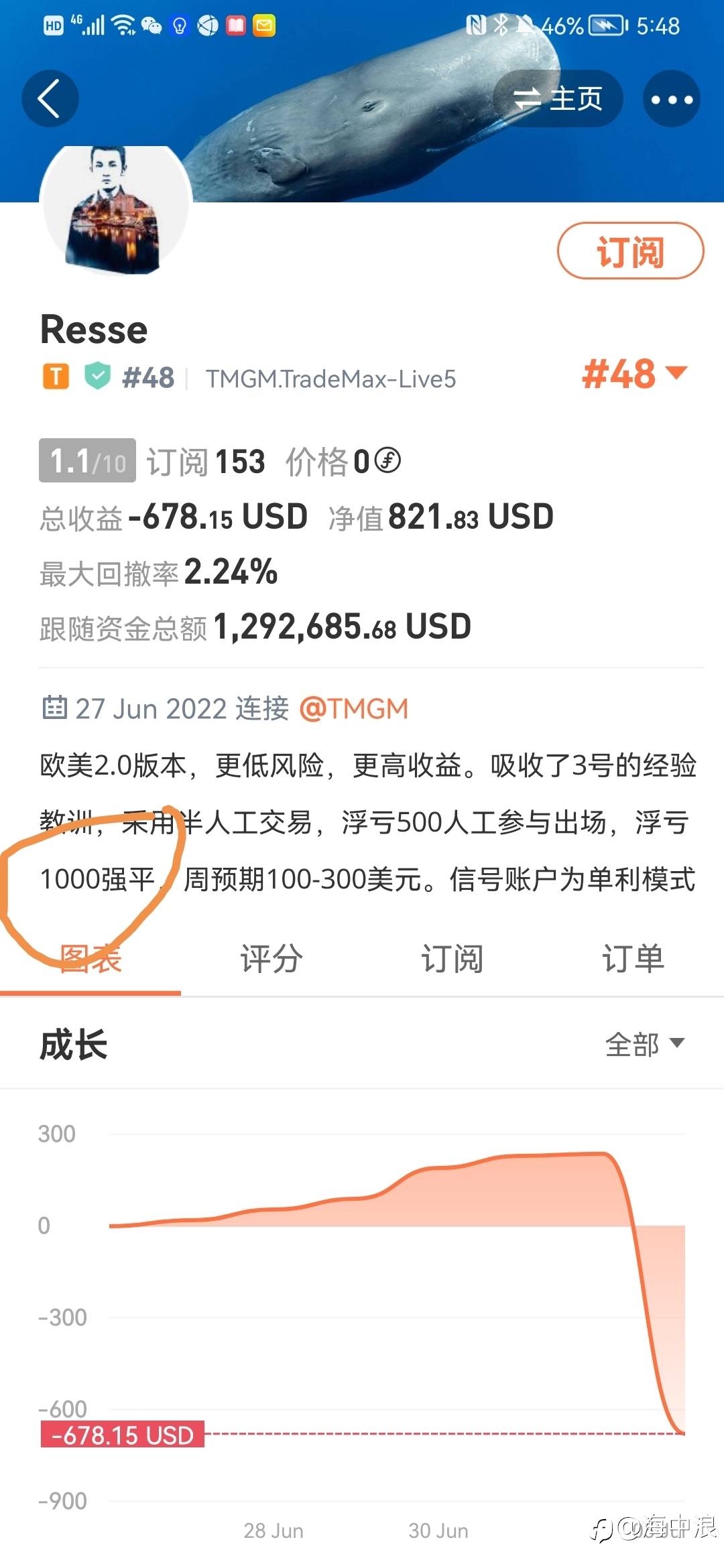Screen dimensions: 724x1568
Task: Expand the orange #48 account dropdown
Action: point(634,374)
